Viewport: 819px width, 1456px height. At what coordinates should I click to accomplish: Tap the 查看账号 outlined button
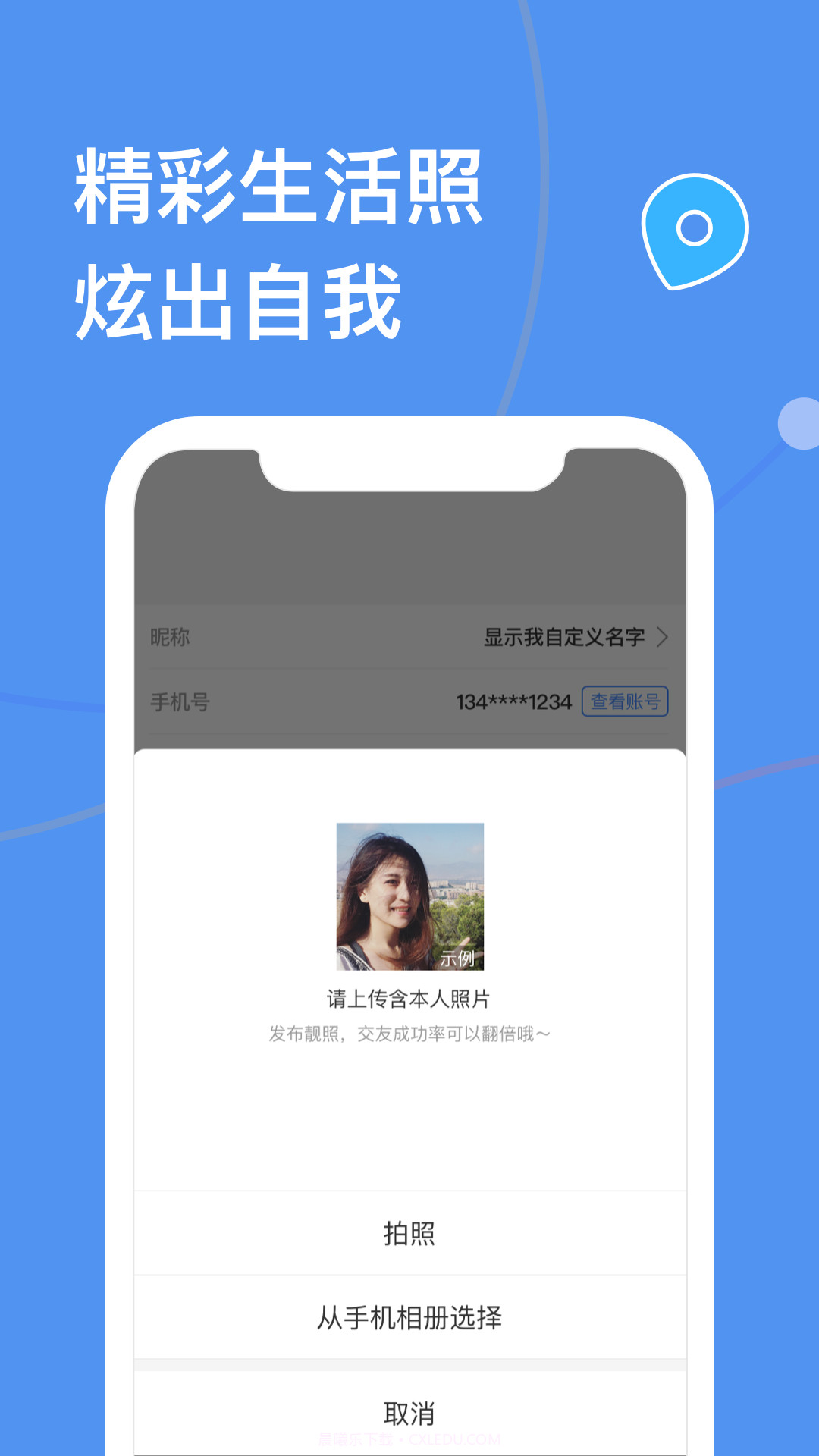click(626, 701)
